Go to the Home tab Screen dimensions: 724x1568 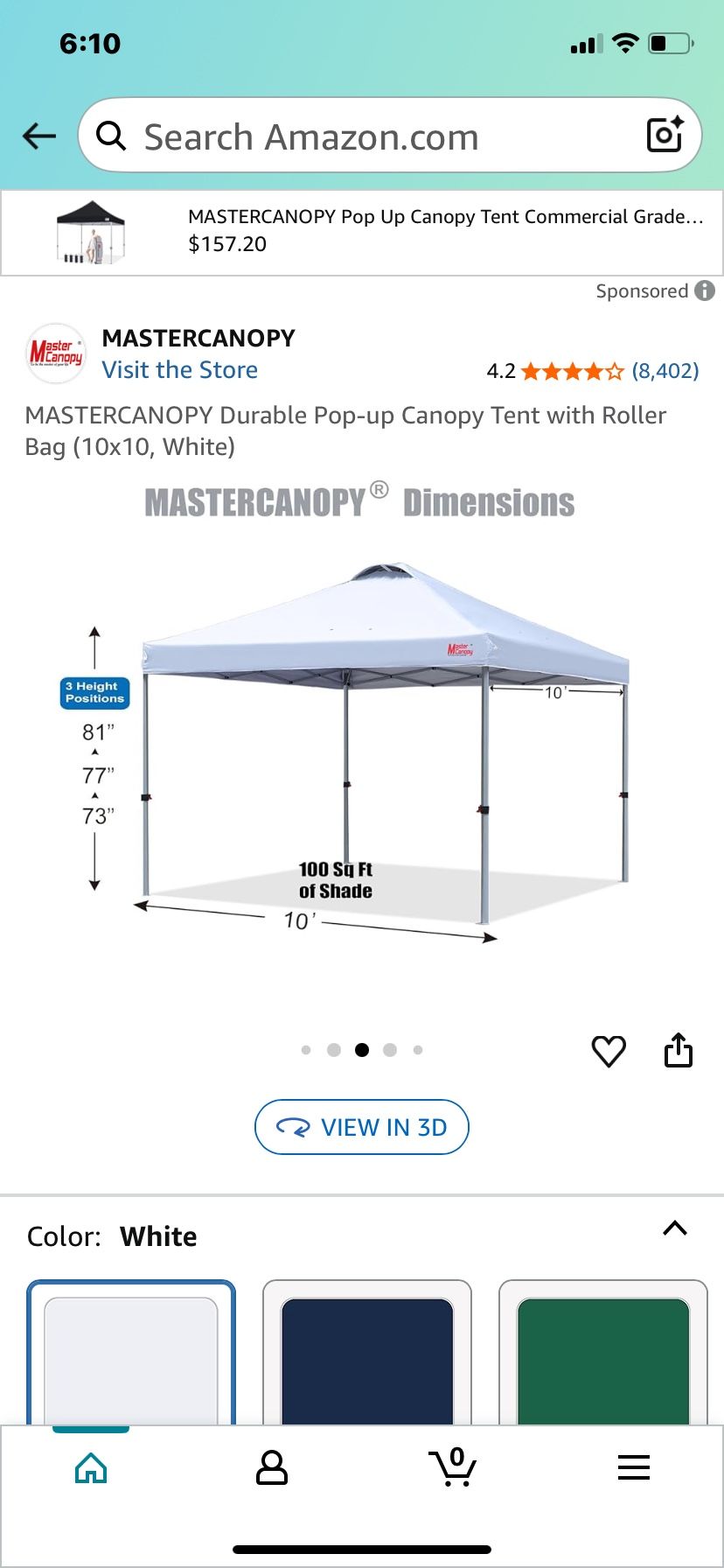[91, 1467]
